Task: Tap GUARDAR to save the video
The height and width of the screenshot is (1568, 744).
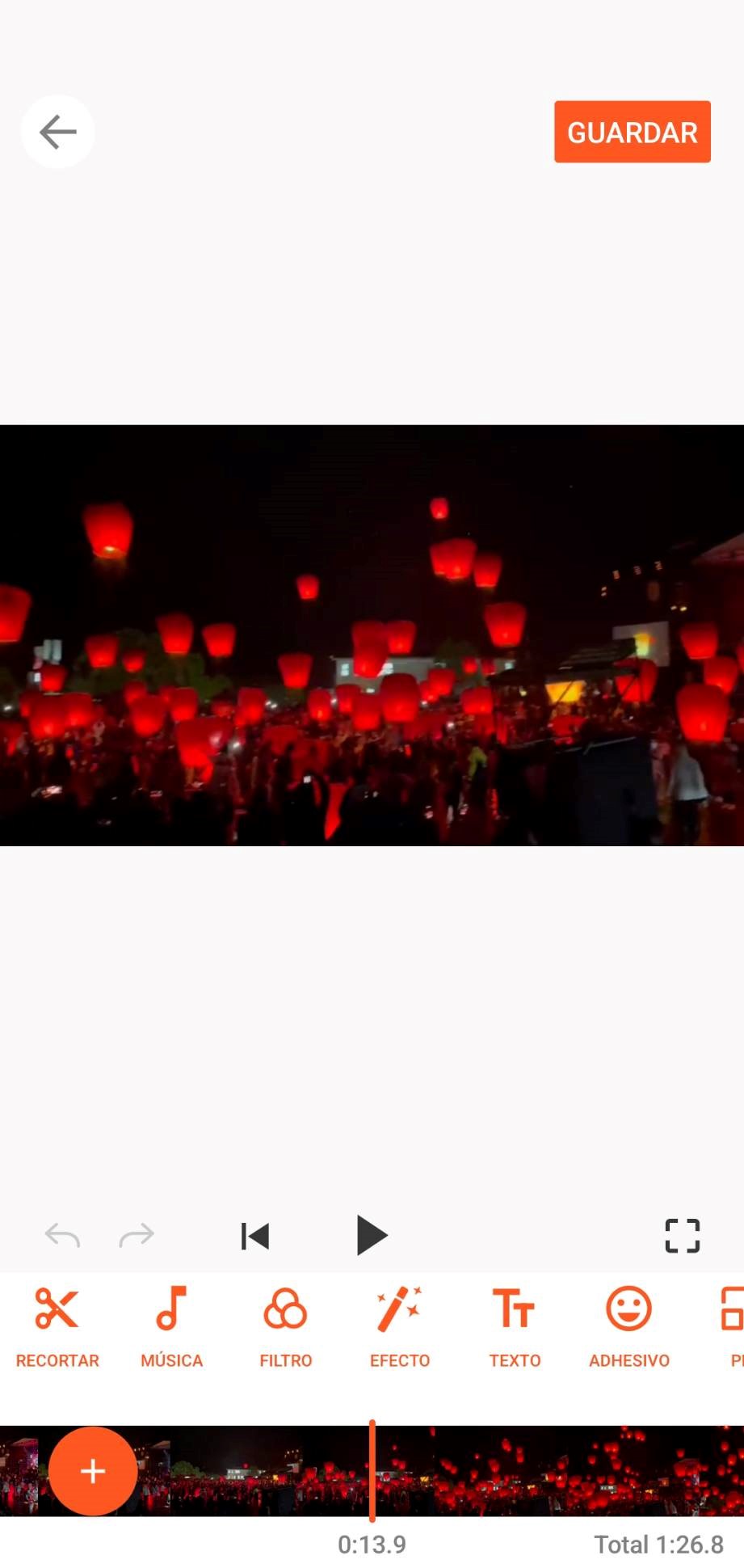Action: coord(632,132)
